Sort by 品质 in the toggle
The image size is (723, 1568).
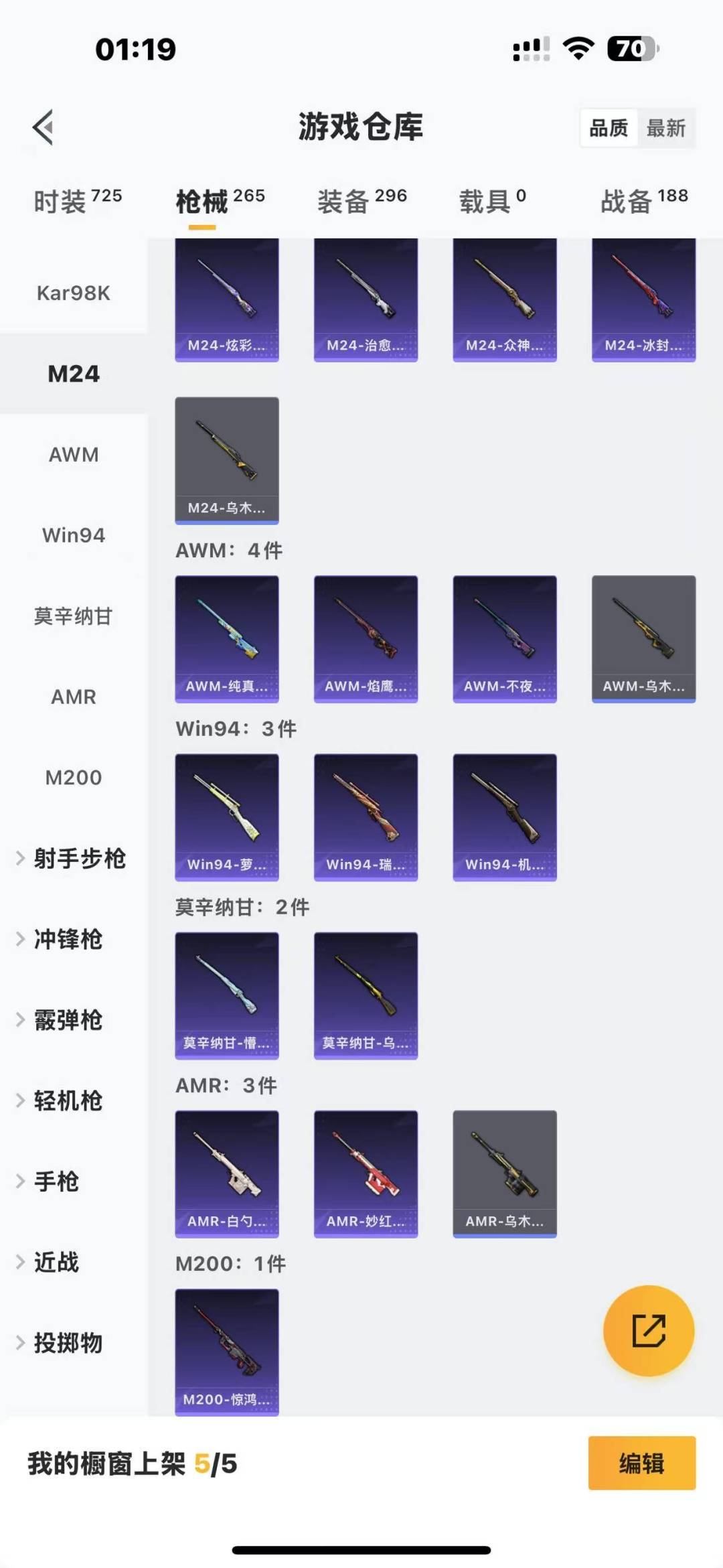pos(609,128)
